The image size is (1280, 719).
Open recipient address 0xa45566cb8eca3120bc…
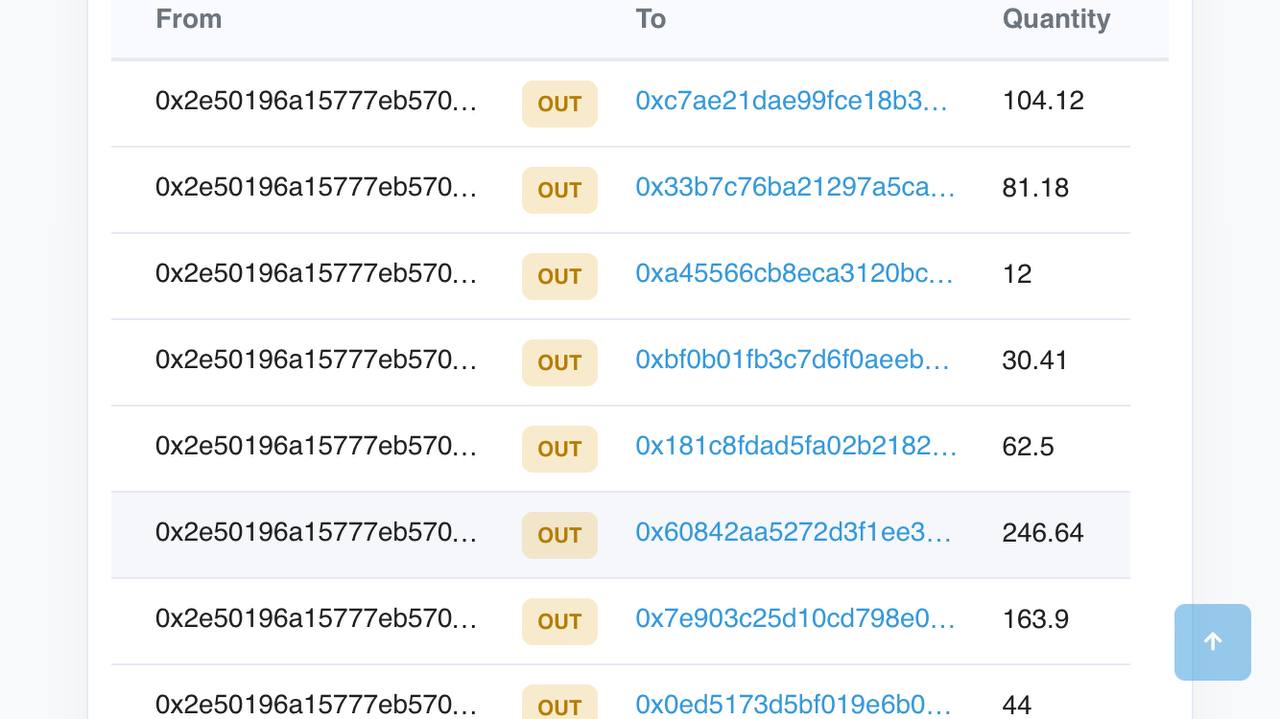tap(794, 273)
